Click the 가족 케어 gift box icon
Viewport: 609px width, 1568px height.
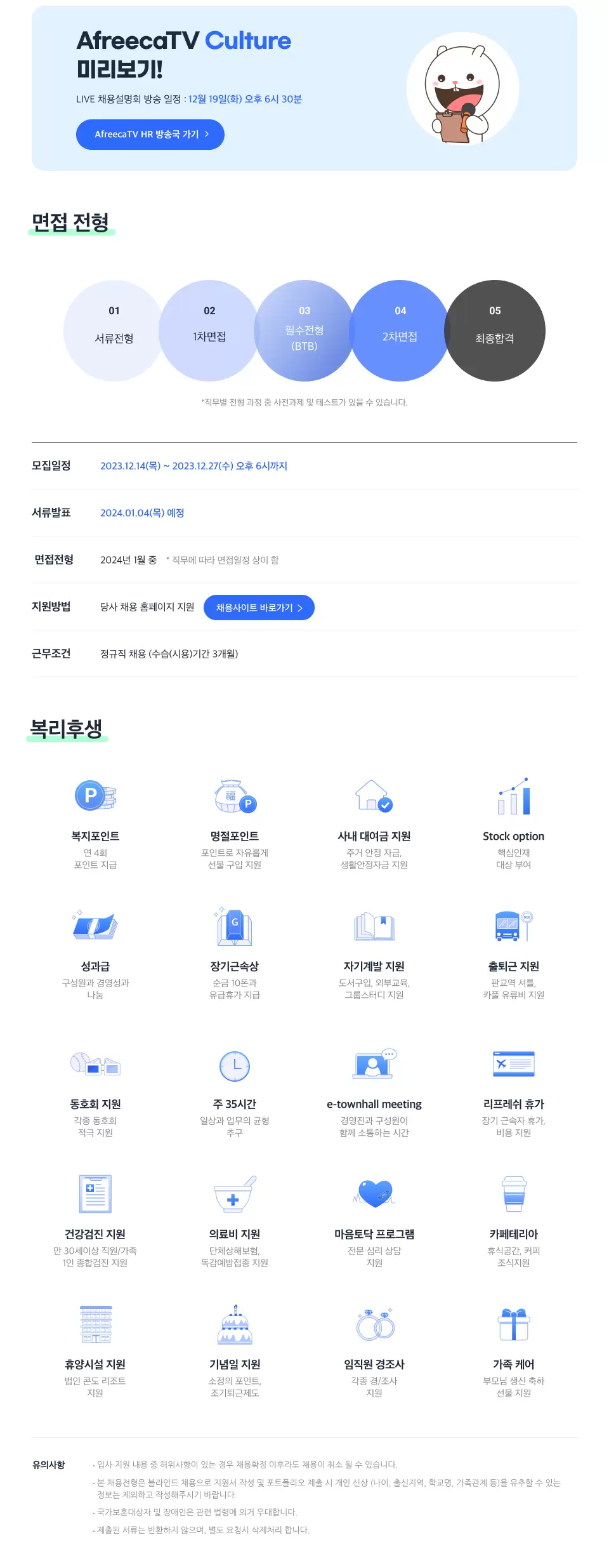click(514, 1325)
